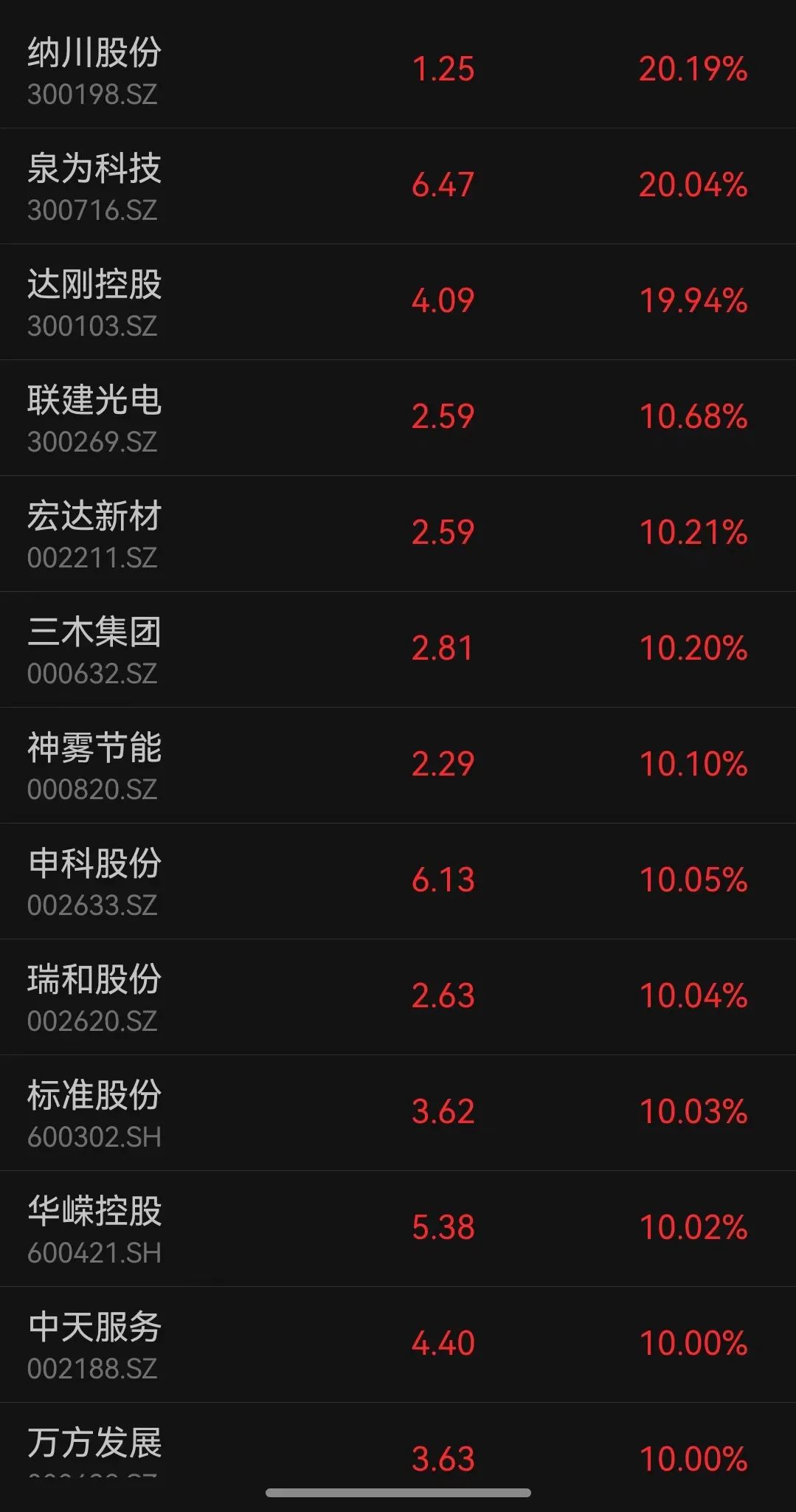796x1512 pixels.
Task: Open the 宏达新材 stock row
Action: [398, 534]
